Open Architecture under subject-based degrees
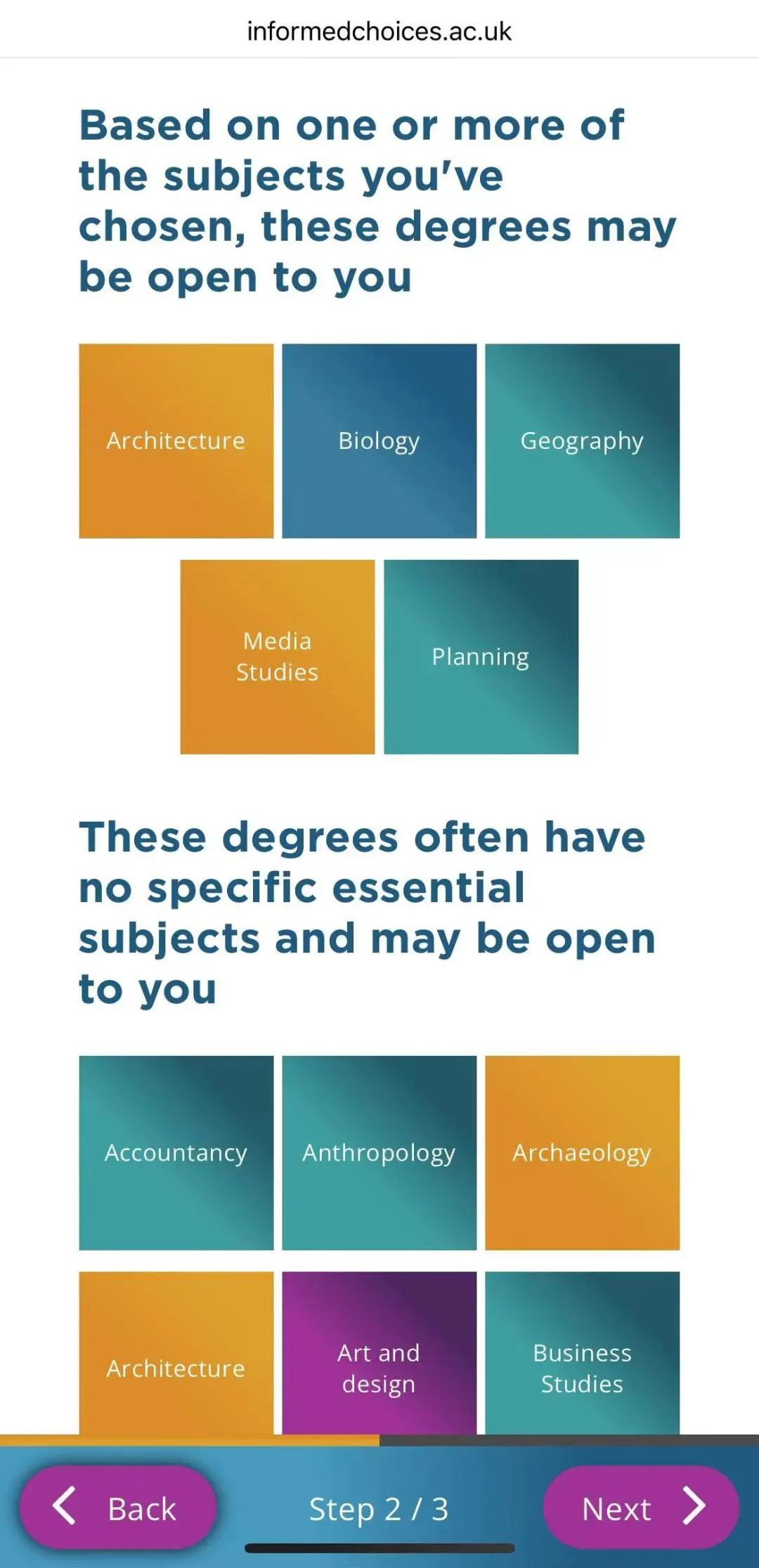759x1568 pixels. 176,440
